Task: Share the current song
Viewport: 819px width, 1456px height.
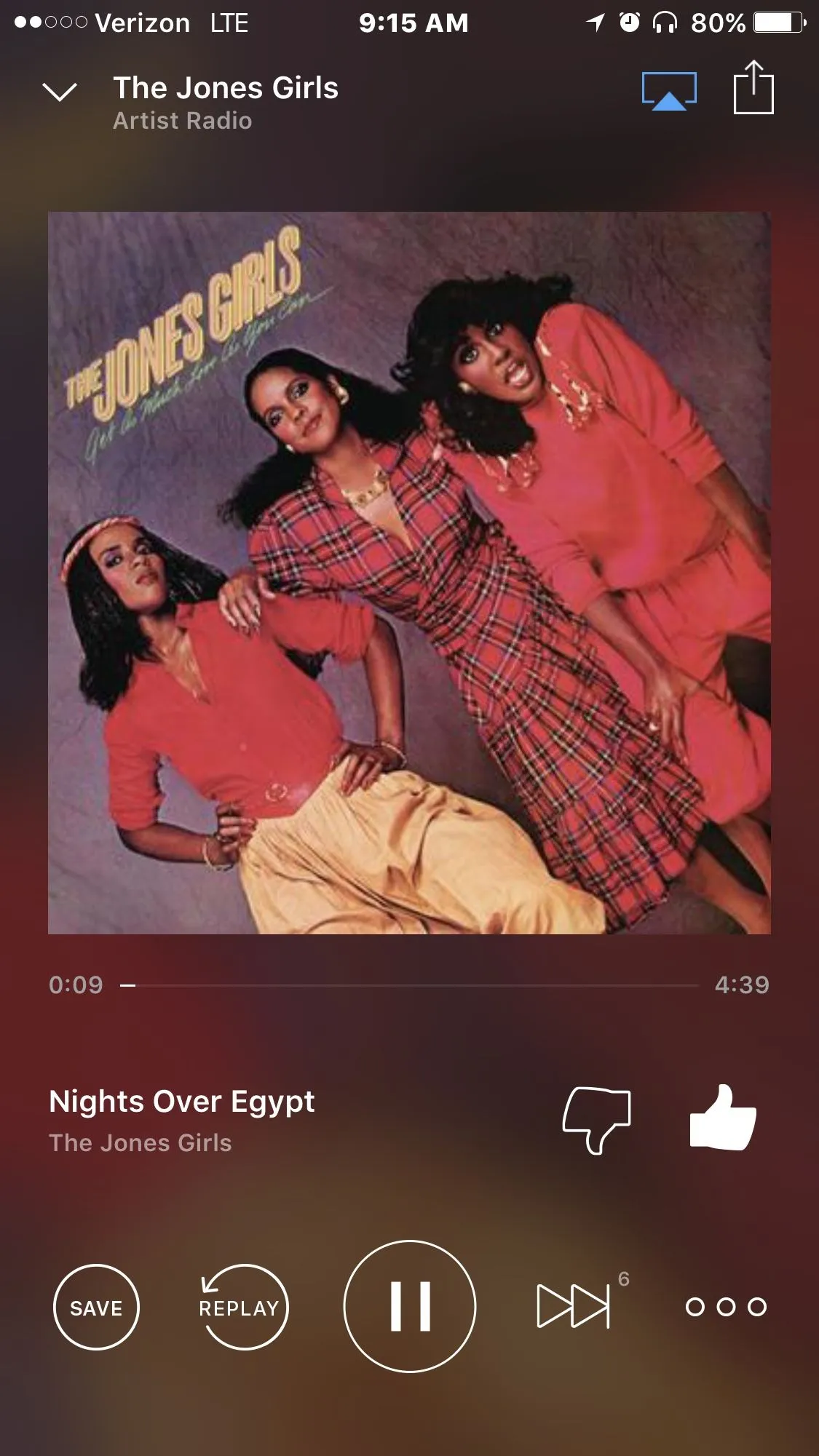Action: (x=753, y=88)
